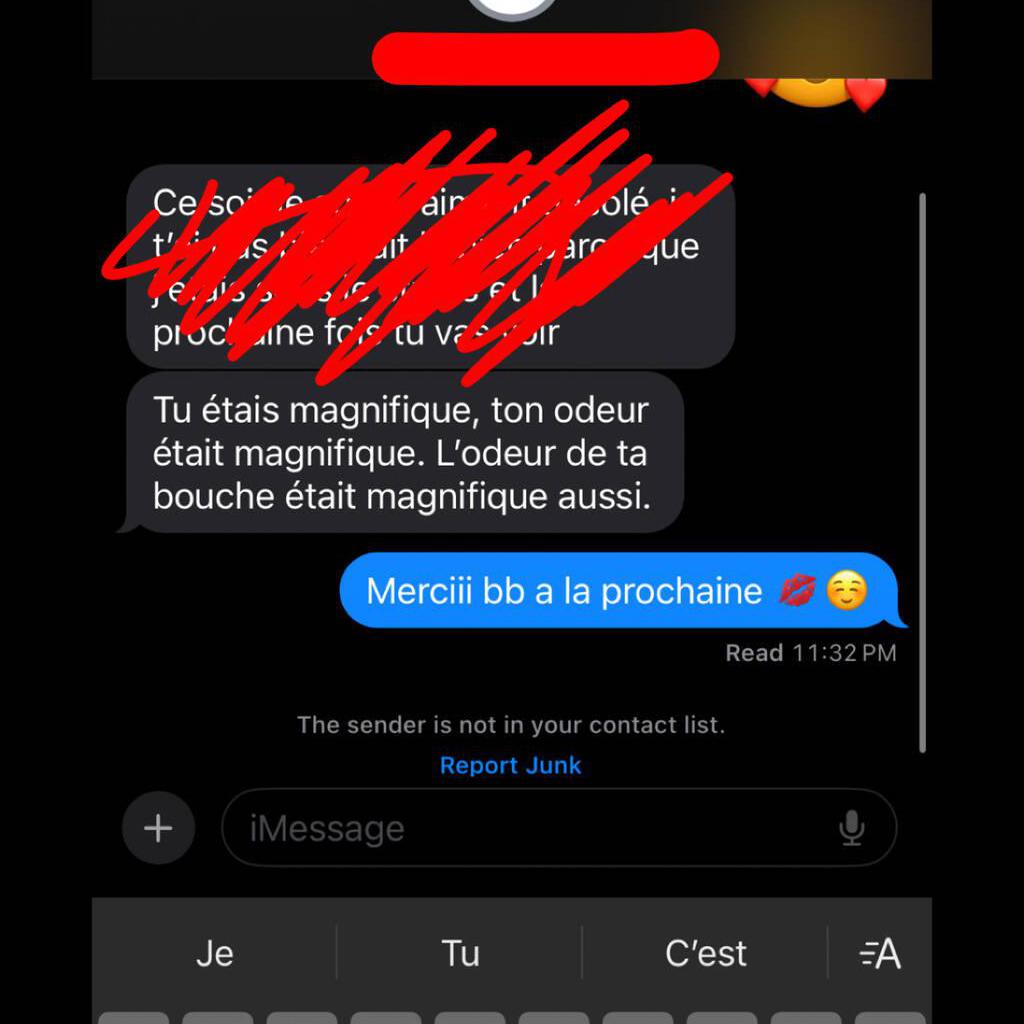Image resolution: width=1024 pixels, height=1024 pixels.
Task: Tap the Report Junk link
Action: (510, 766)
